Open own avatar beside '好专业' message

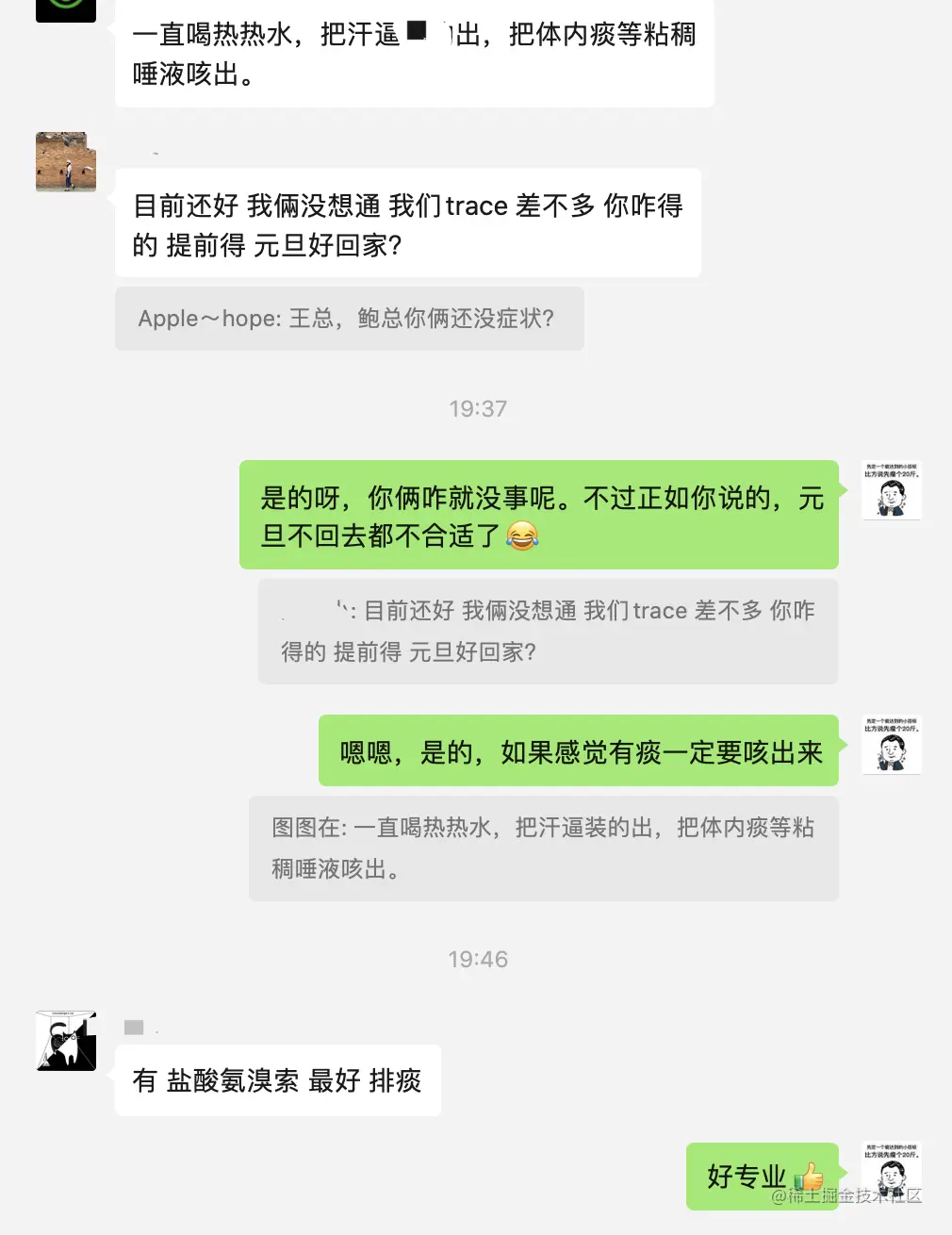(891, 1172)
